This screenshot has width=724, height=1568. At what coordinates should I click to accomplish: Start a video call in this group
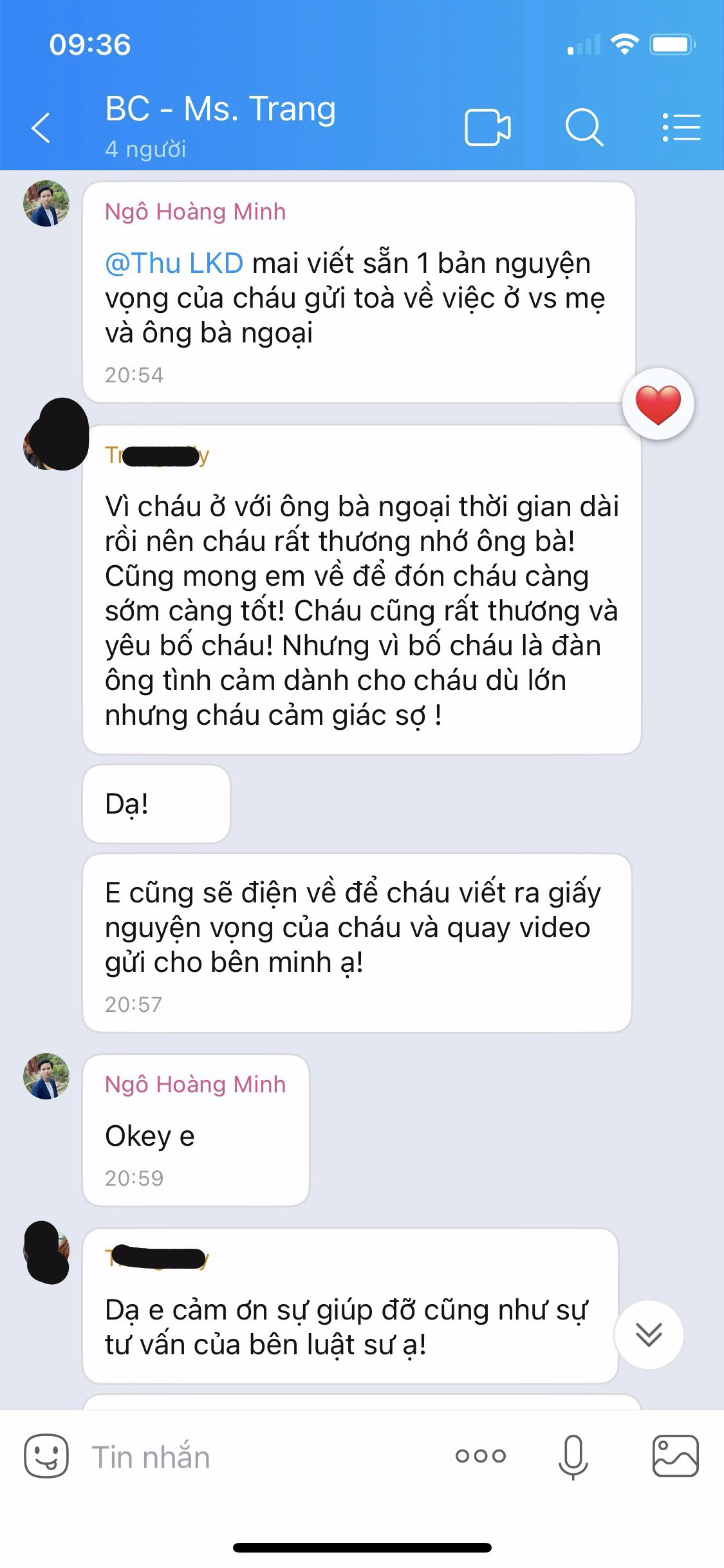(x=487, y=127)
